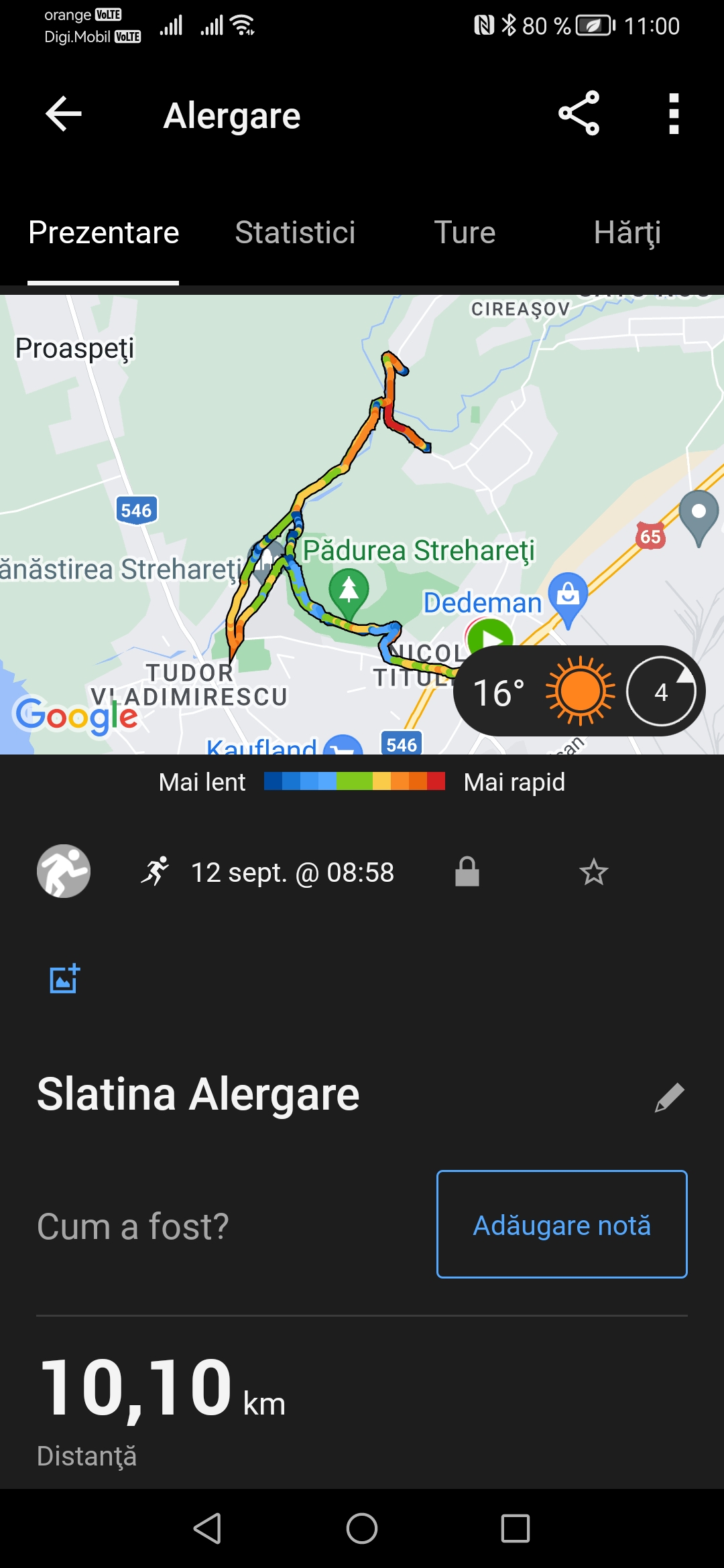Switch to the Statistici tab
The height and width of the screenshot is (1568, 724).
pos(295,233)
